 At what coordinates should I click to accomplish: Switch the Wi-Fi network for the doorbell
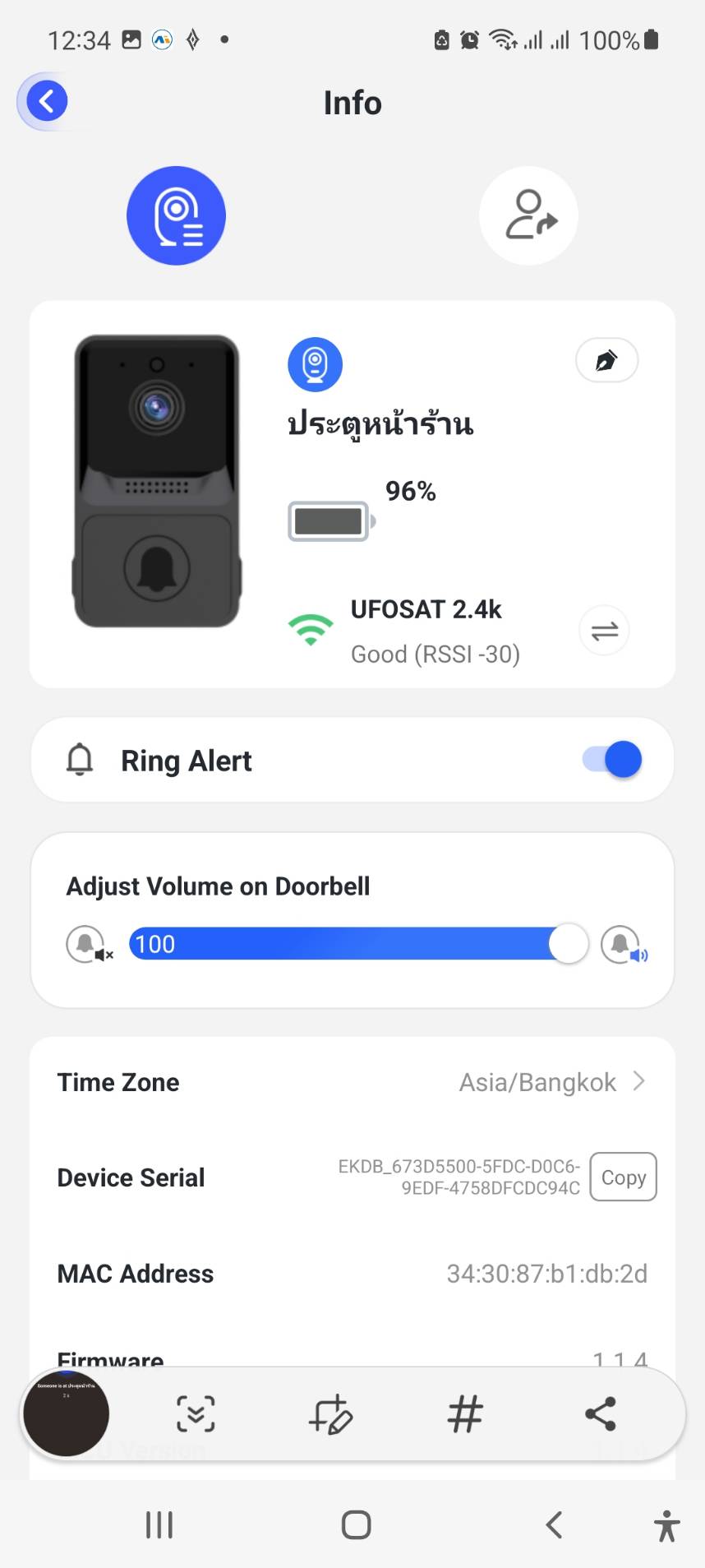coord(604,631)
